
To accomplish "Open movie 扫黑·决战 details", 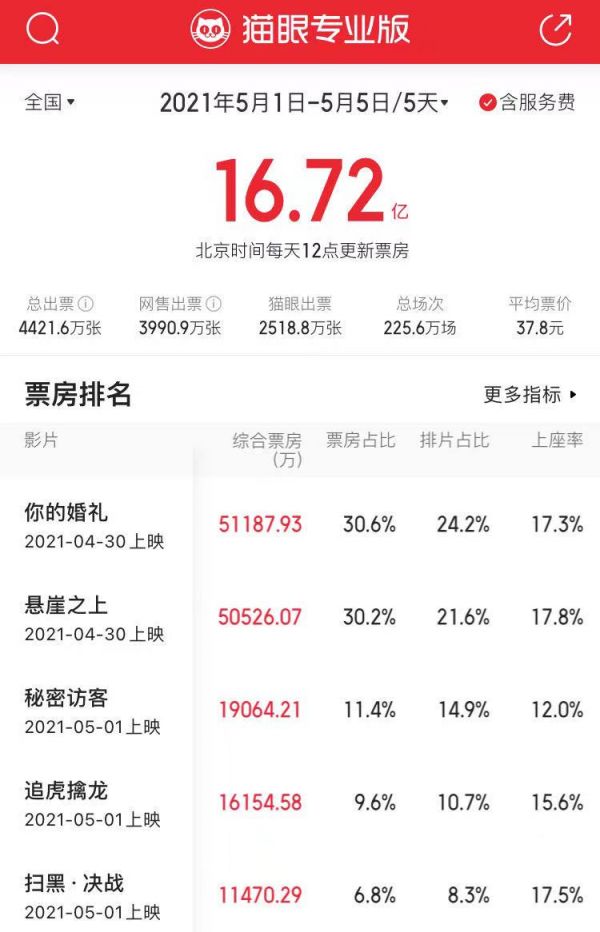I will pyautogui.click(x=74, y=884).
